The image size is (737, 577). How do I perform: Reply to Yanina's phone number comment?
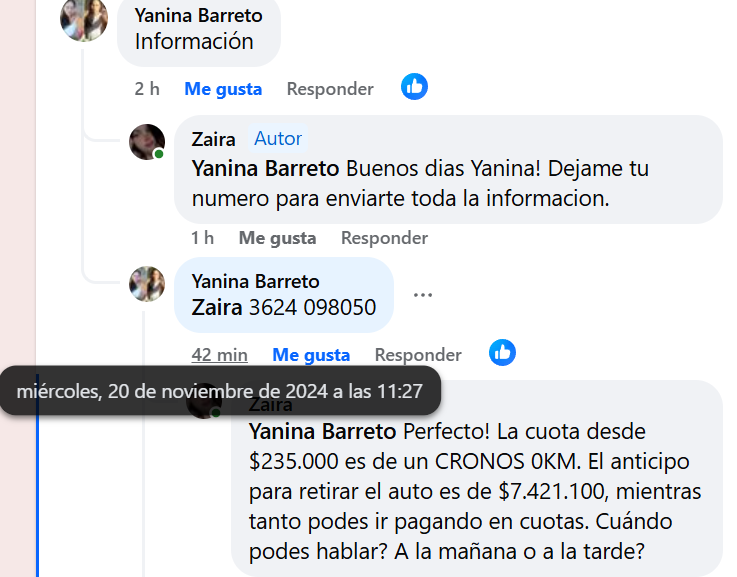coord(418,355)
